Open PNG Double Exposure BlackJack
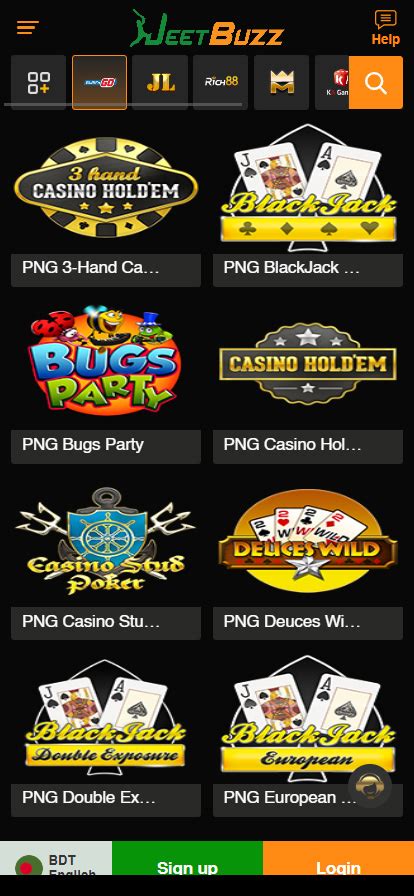The image size is (414, 896). click(x=106, y=735)
